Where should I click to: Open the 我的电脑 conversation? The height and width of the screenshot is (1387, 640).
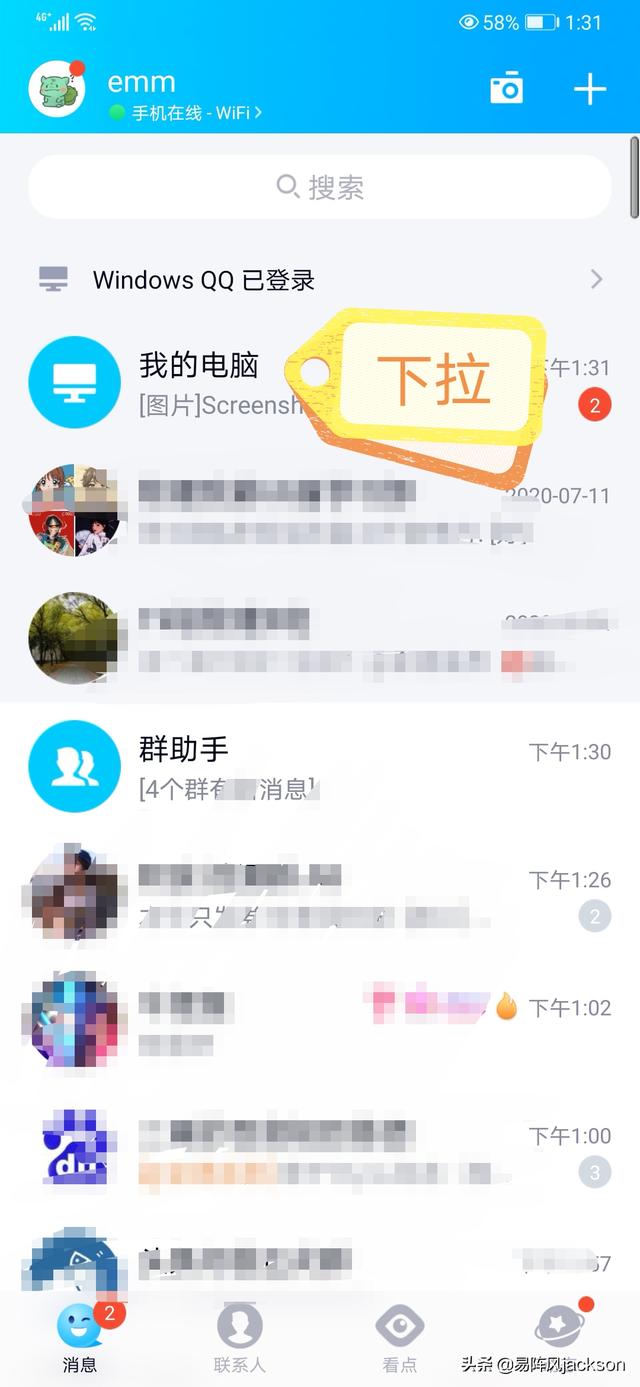[200, 383]
